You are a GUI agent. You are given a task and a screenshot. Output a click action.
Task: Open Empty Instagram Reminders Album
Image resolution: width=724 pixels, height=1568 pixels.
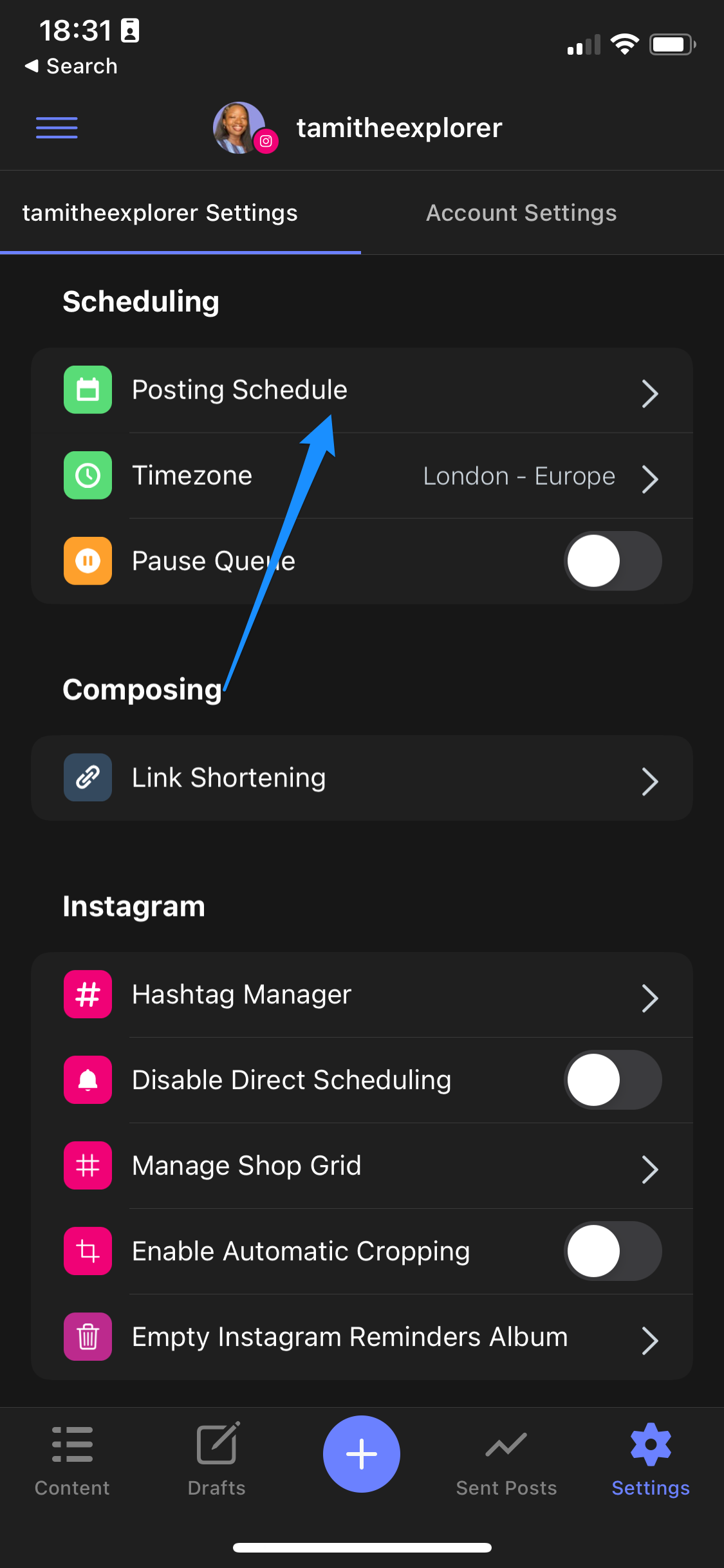(x=362, y=1337)
